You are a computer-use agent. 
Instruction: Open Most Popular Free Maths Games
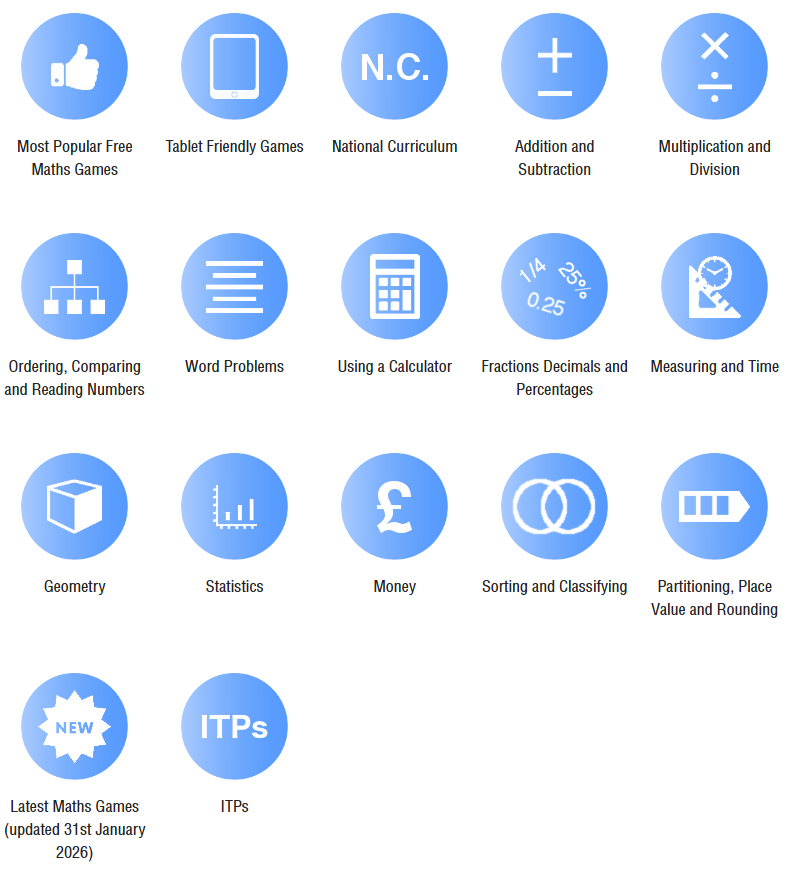coord(74,67)
